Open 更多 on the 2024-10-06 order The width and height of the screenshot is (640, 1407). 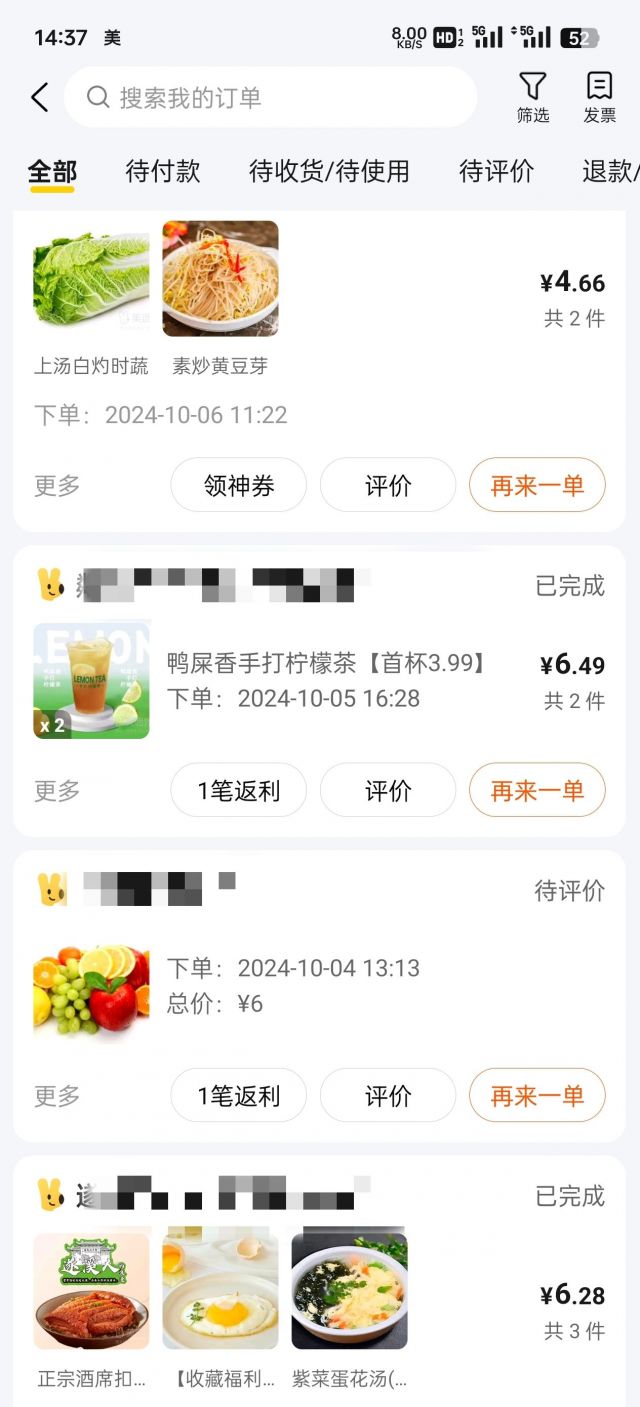[57, 485]
